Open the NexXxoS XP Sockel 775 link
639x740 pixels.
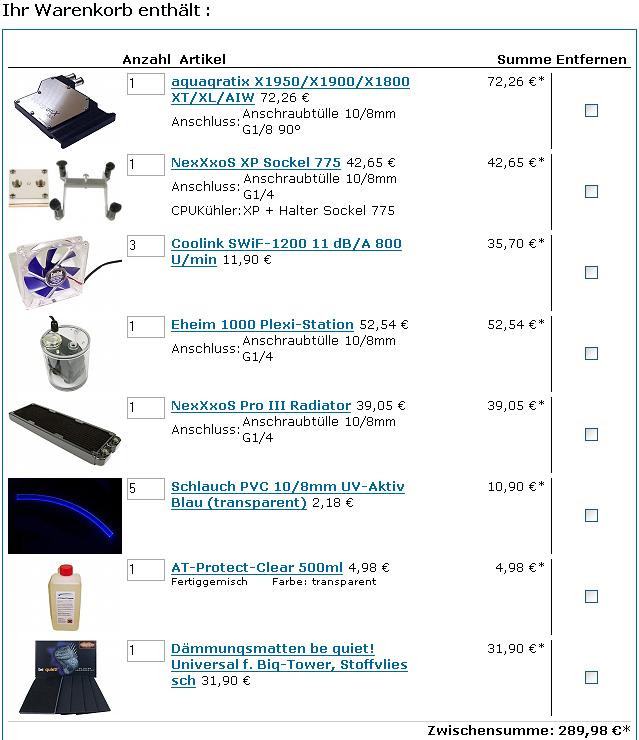click(256, 162)
